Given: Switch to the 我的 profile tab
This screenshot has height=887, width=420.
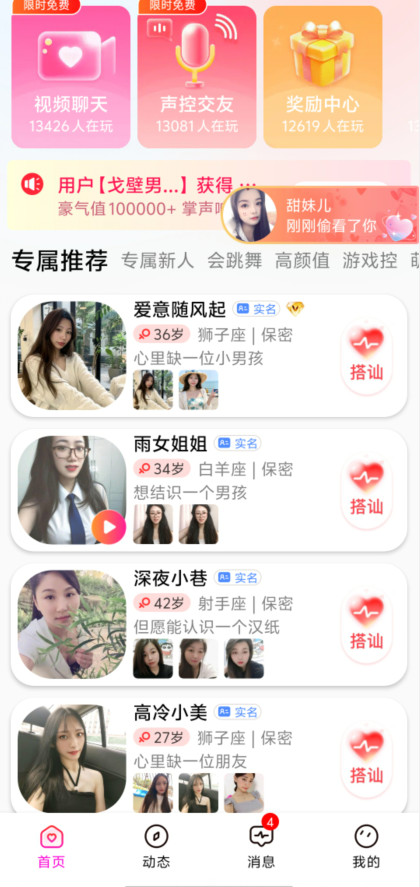Looking at the screenshot, I should (x=366, y=847).
